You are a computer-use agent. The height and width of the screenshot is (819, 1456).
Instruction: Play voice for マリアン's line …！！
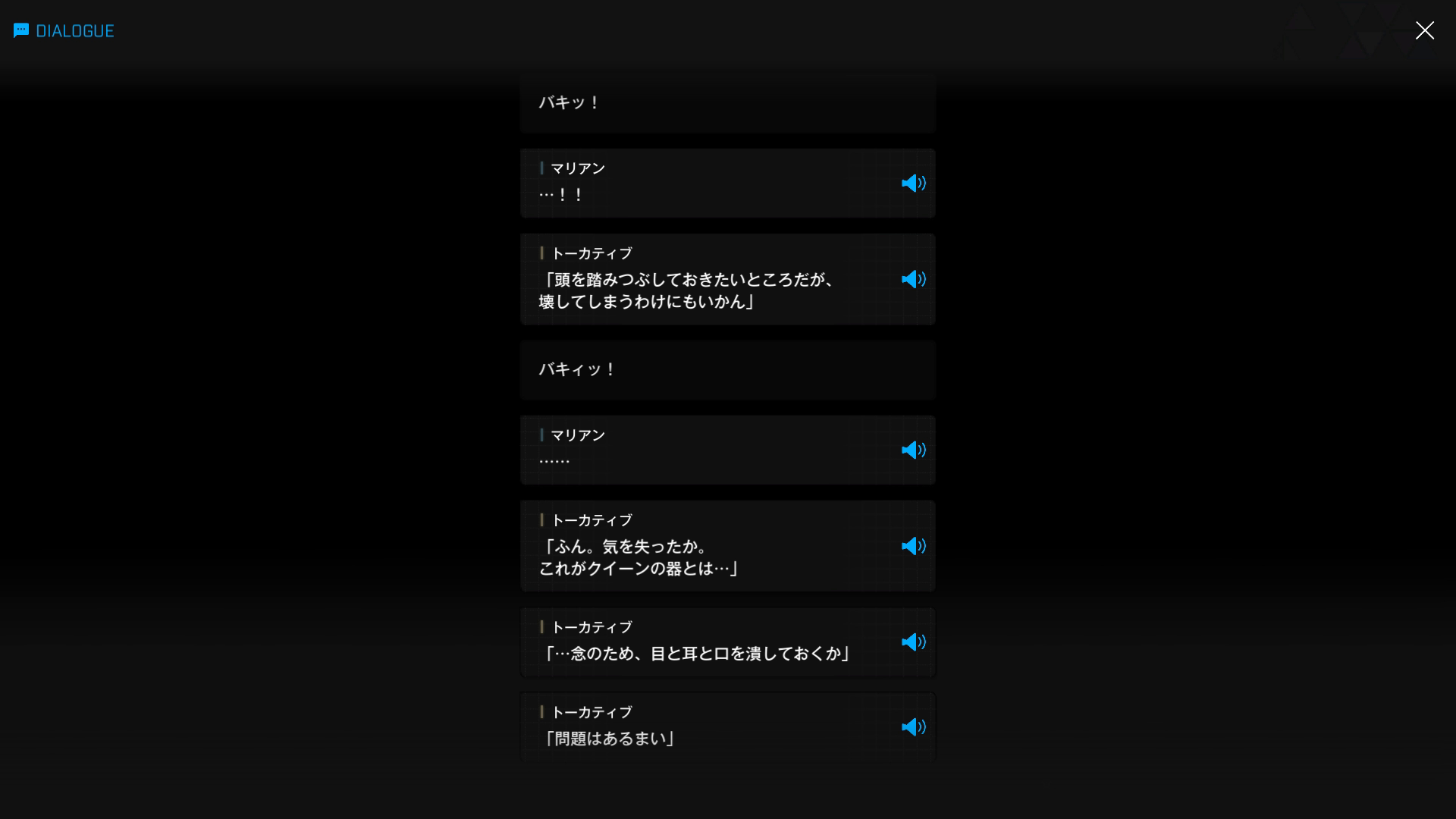coord(913,184)
